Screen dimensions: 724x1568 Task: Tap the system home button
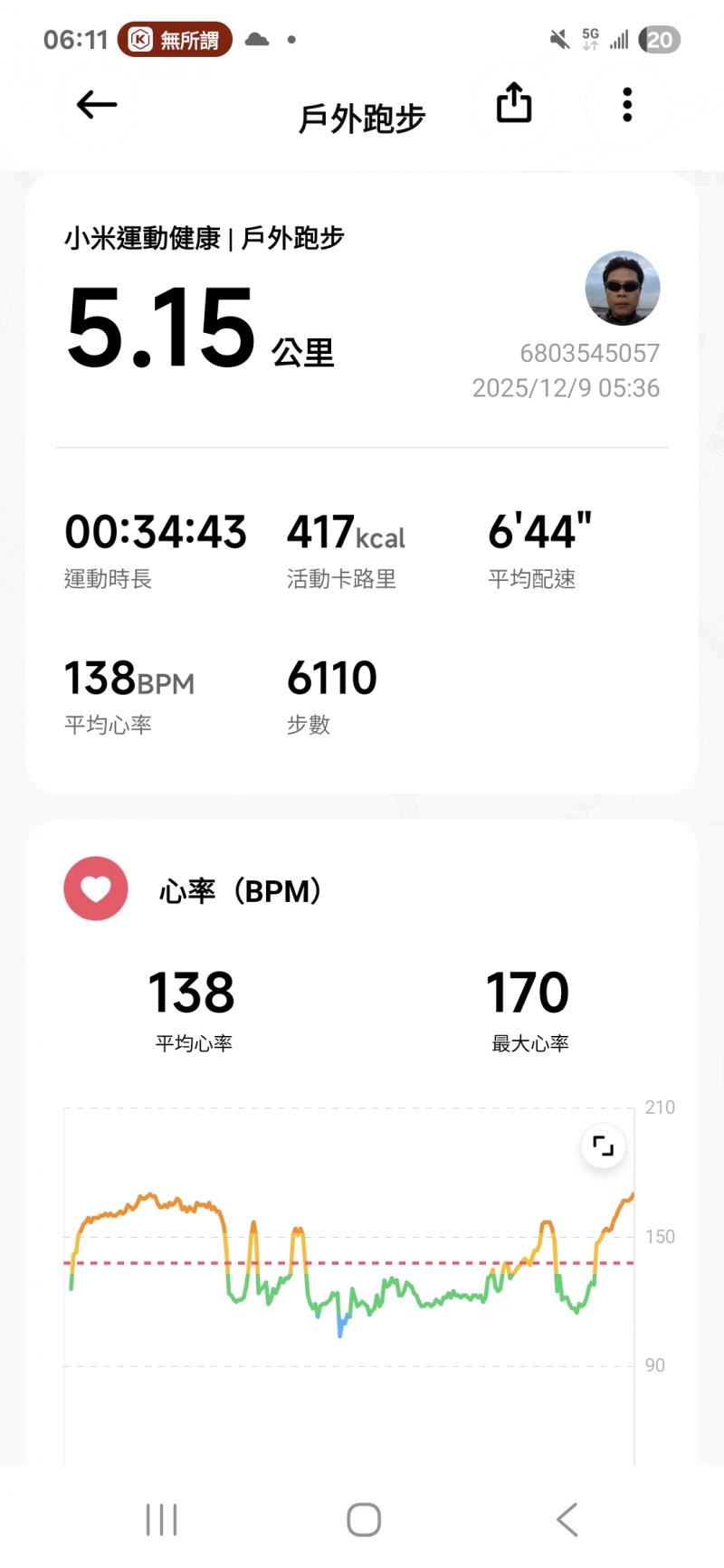[364, 1519]
